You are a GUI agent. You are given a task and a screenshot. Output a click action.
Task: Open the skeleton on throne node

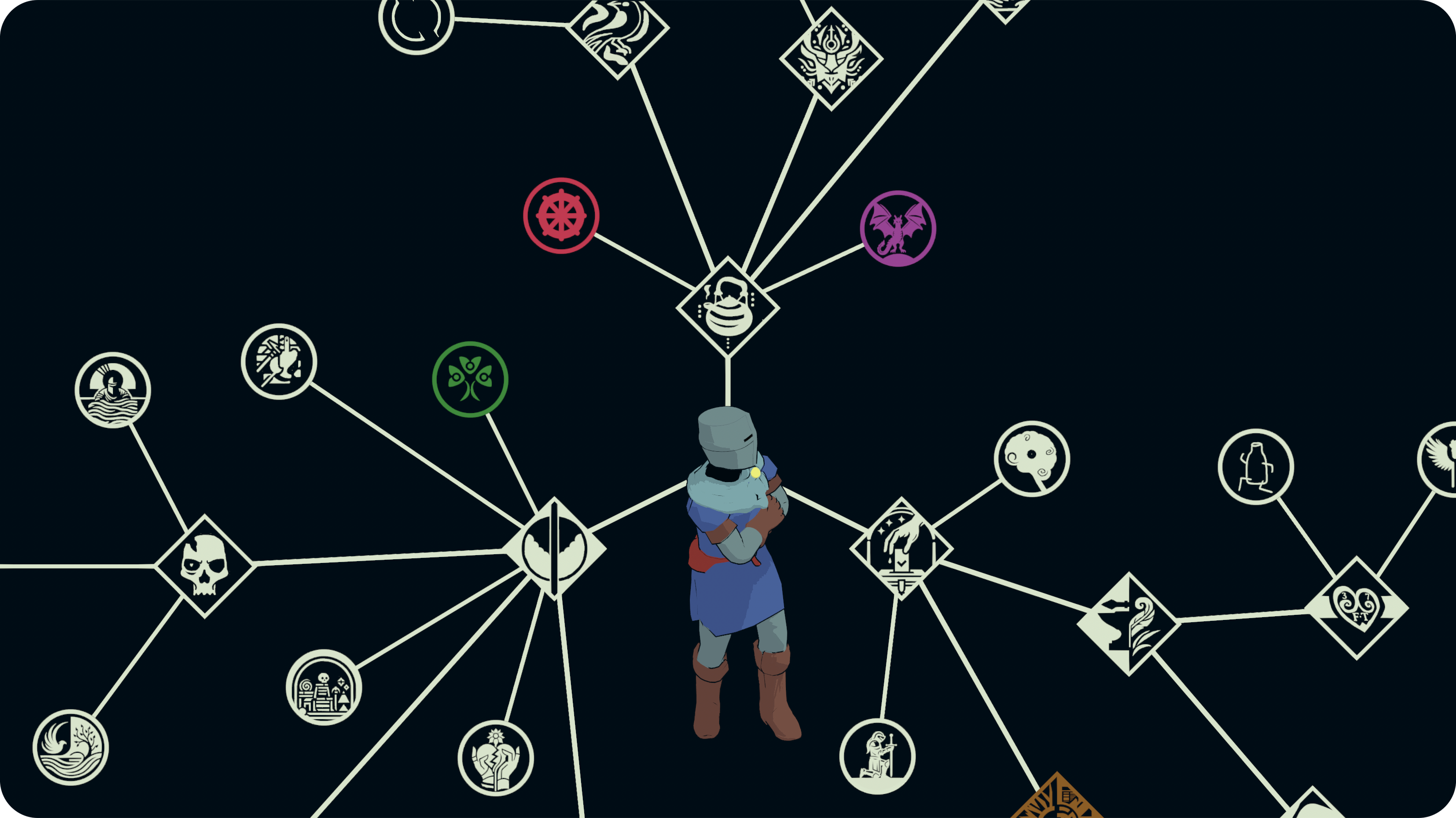[x=324, y=687]
